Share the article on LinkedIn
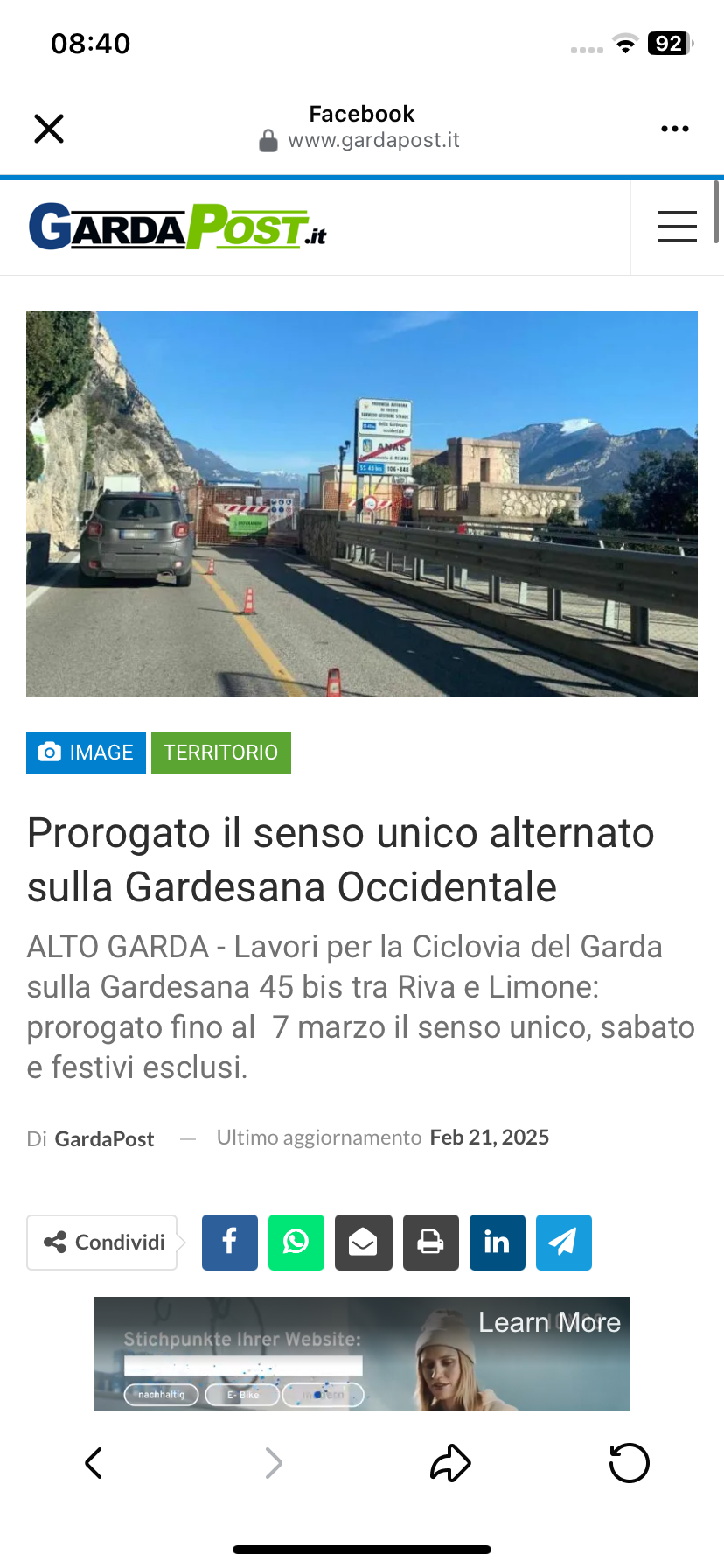The width and height of the screenshot is (724, 1568). 497,1242
